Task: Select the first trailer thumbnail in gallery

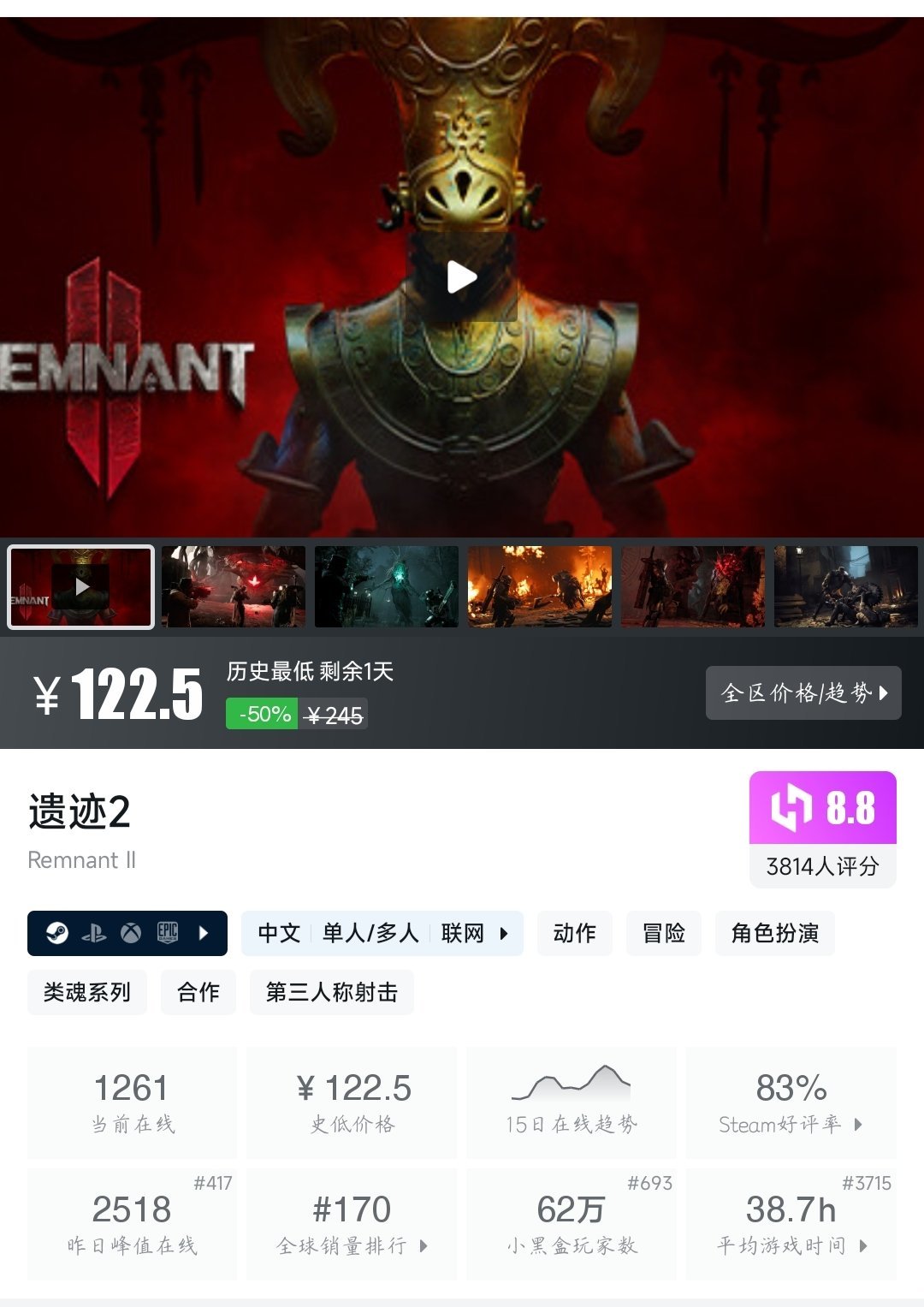Action: 81,587
